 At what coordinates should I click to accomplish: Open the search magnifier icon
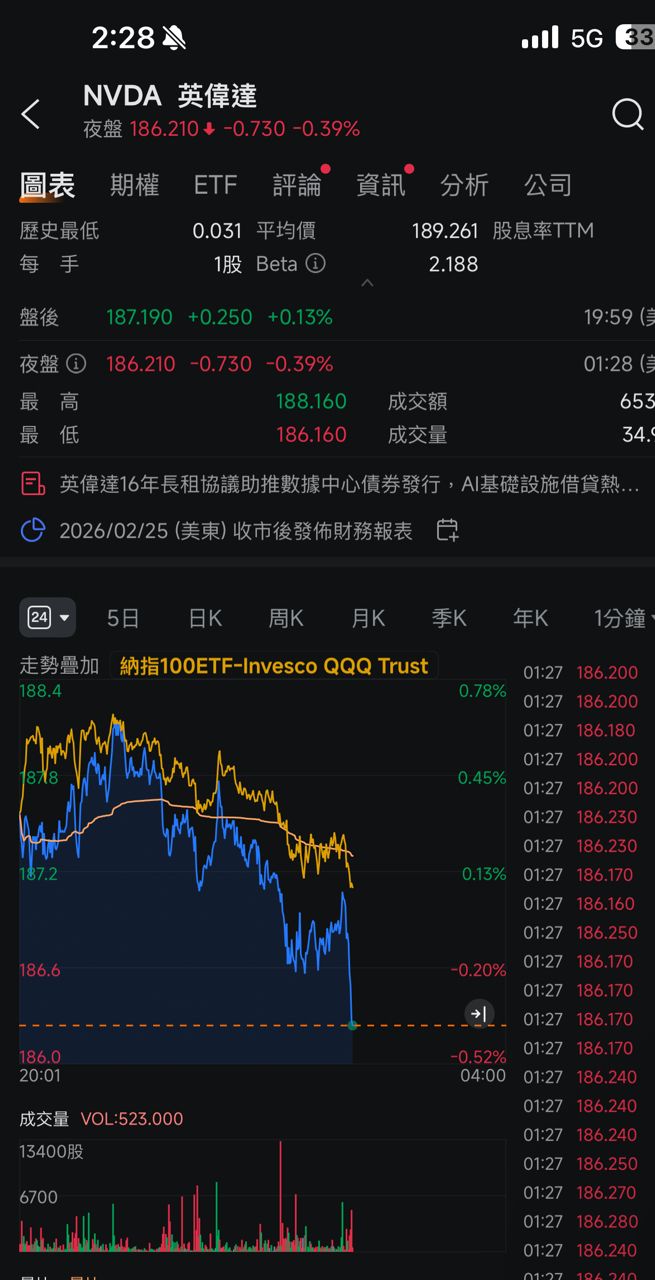[x=627, y=115]
